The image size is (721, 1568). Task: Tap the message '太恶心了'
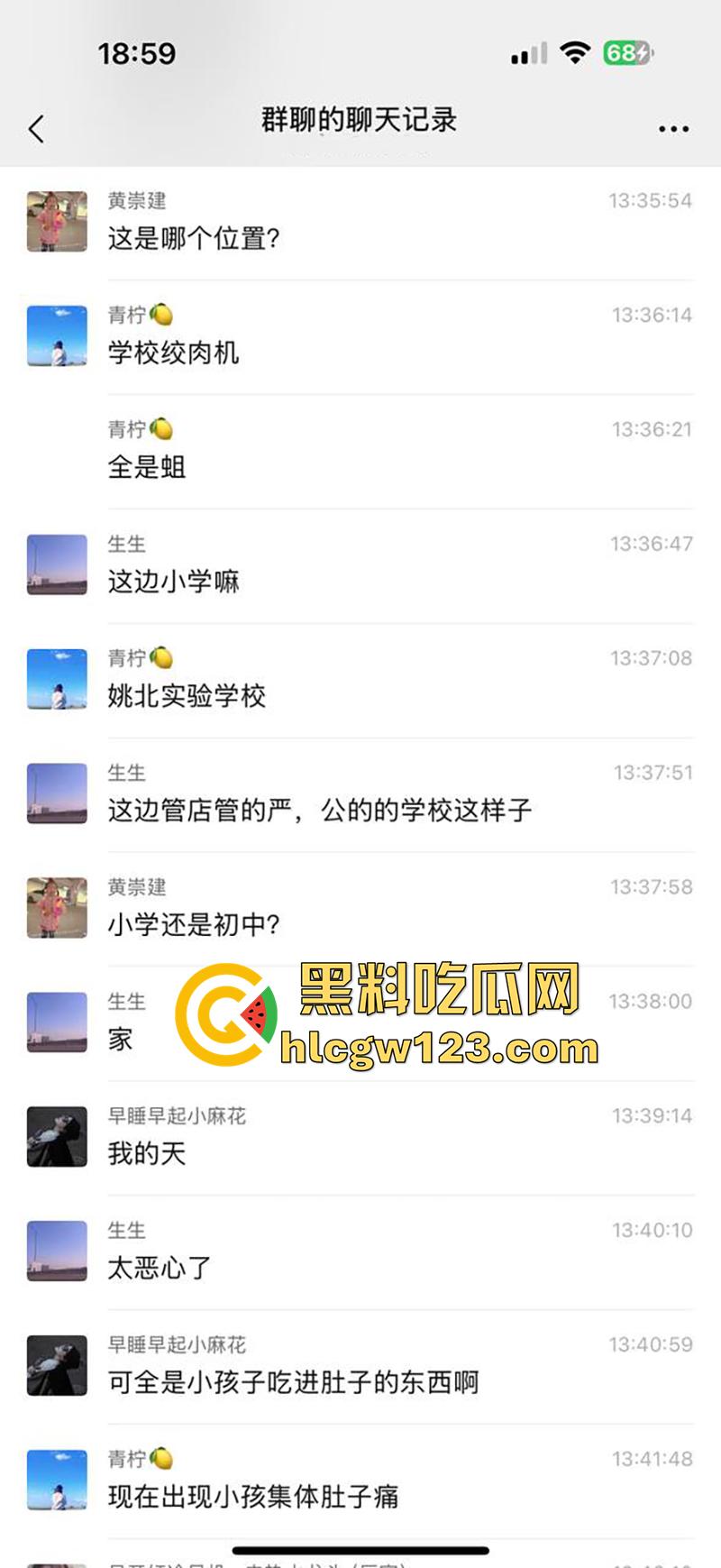(x=160, y=1268)
